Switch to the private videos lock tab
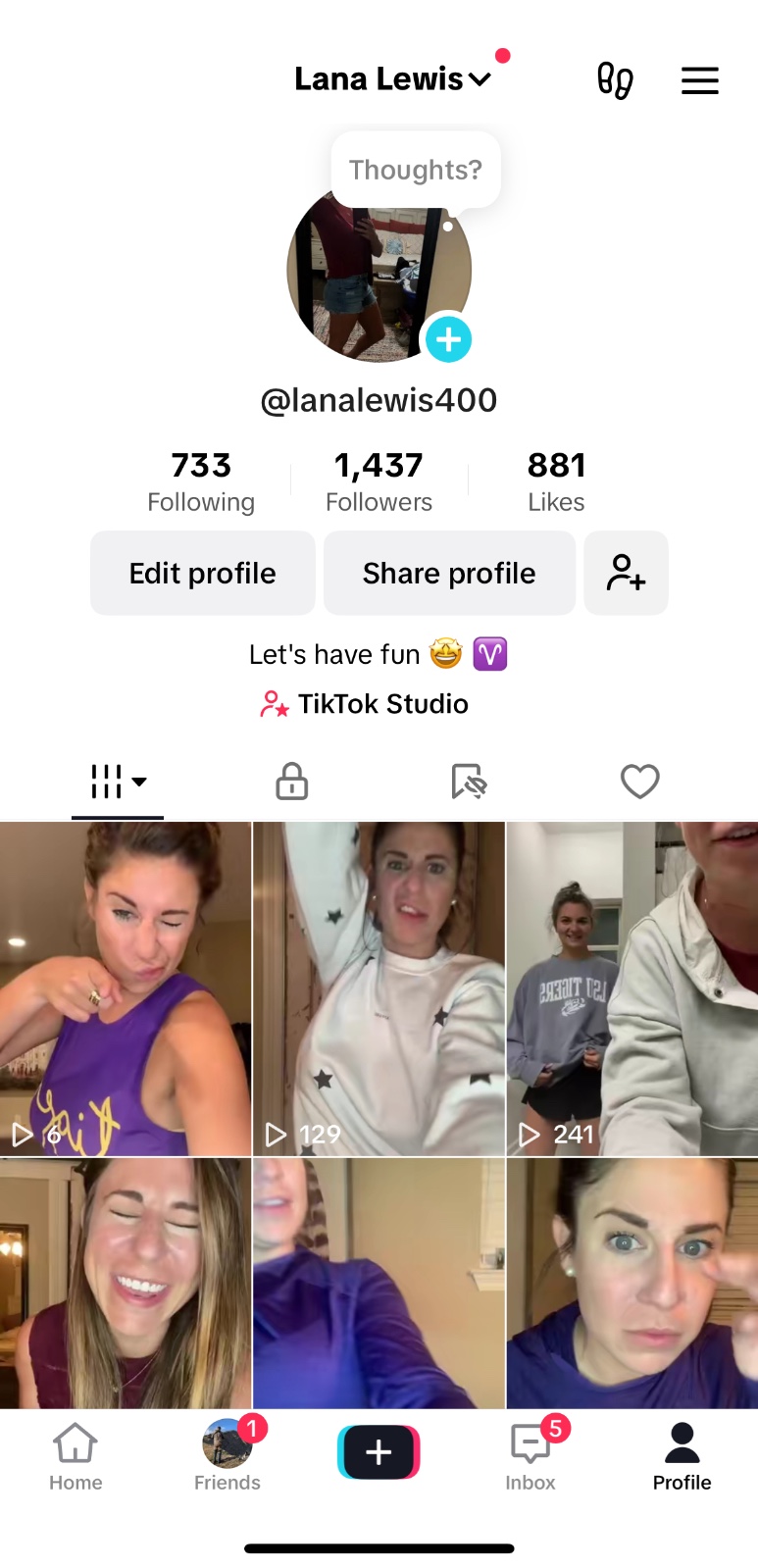The height and width of the screenshot is (1568, 758). [x=291, y=782]
